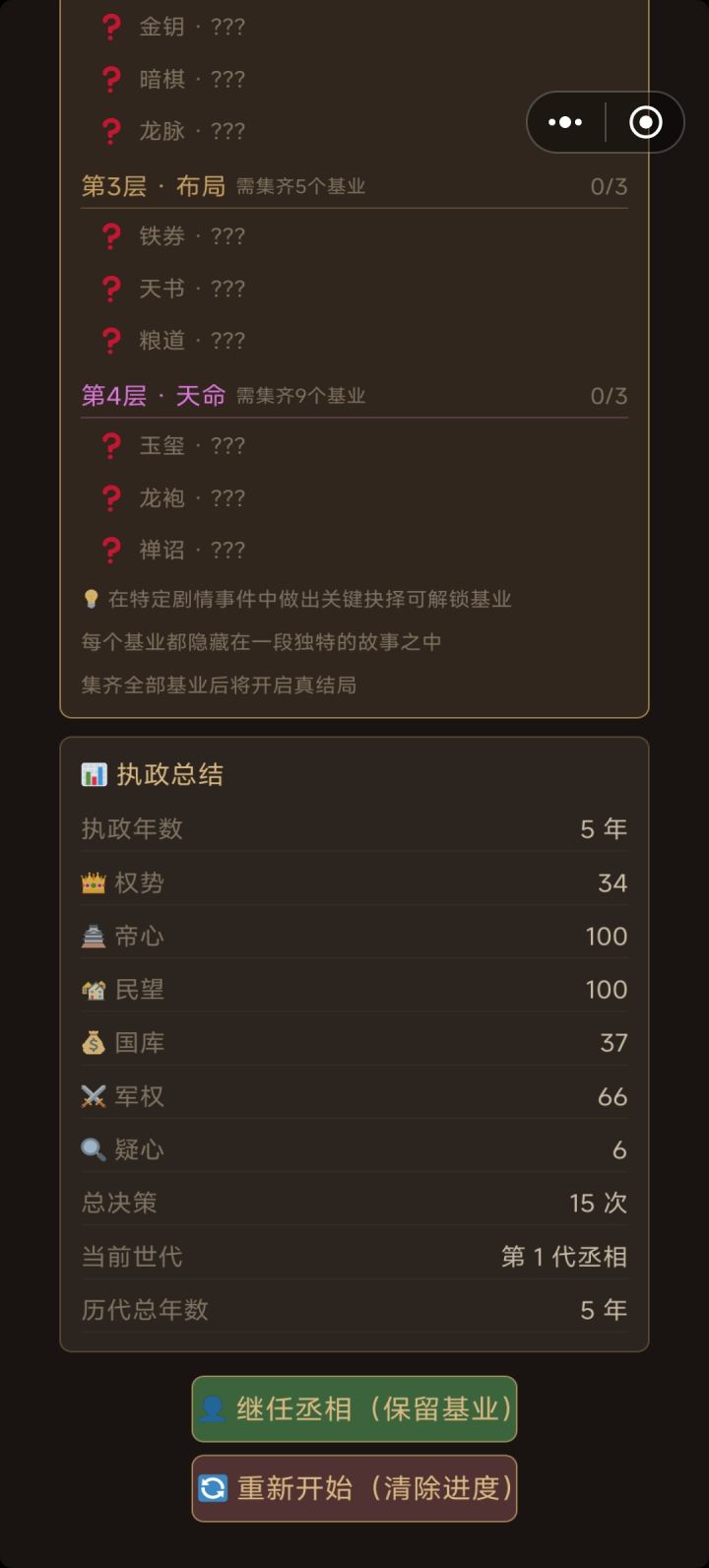
Task: Click the question mark icon beside 金钥
Action: (110, 27)
